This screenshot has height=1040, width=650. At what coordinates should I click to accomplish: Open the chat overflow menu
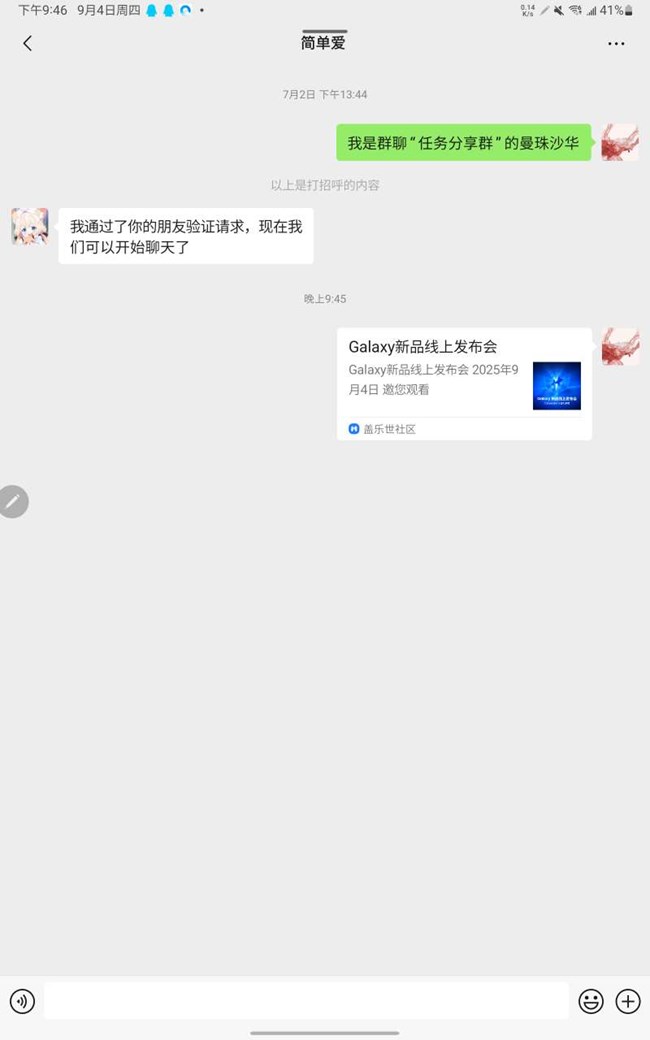point(616,43)
